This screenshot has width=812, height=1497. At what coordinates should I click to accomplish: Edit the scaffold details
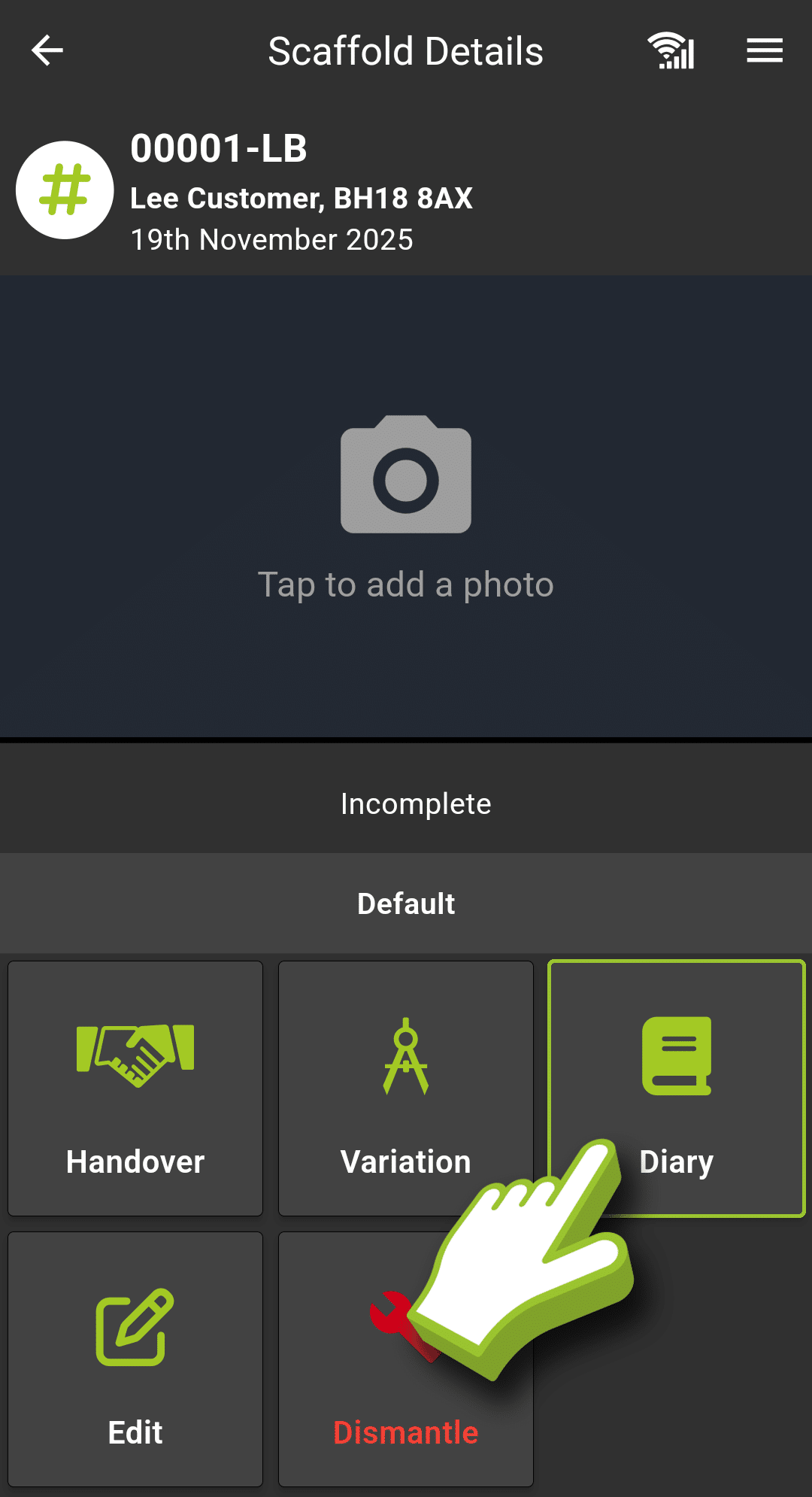tap(135, 1359)
